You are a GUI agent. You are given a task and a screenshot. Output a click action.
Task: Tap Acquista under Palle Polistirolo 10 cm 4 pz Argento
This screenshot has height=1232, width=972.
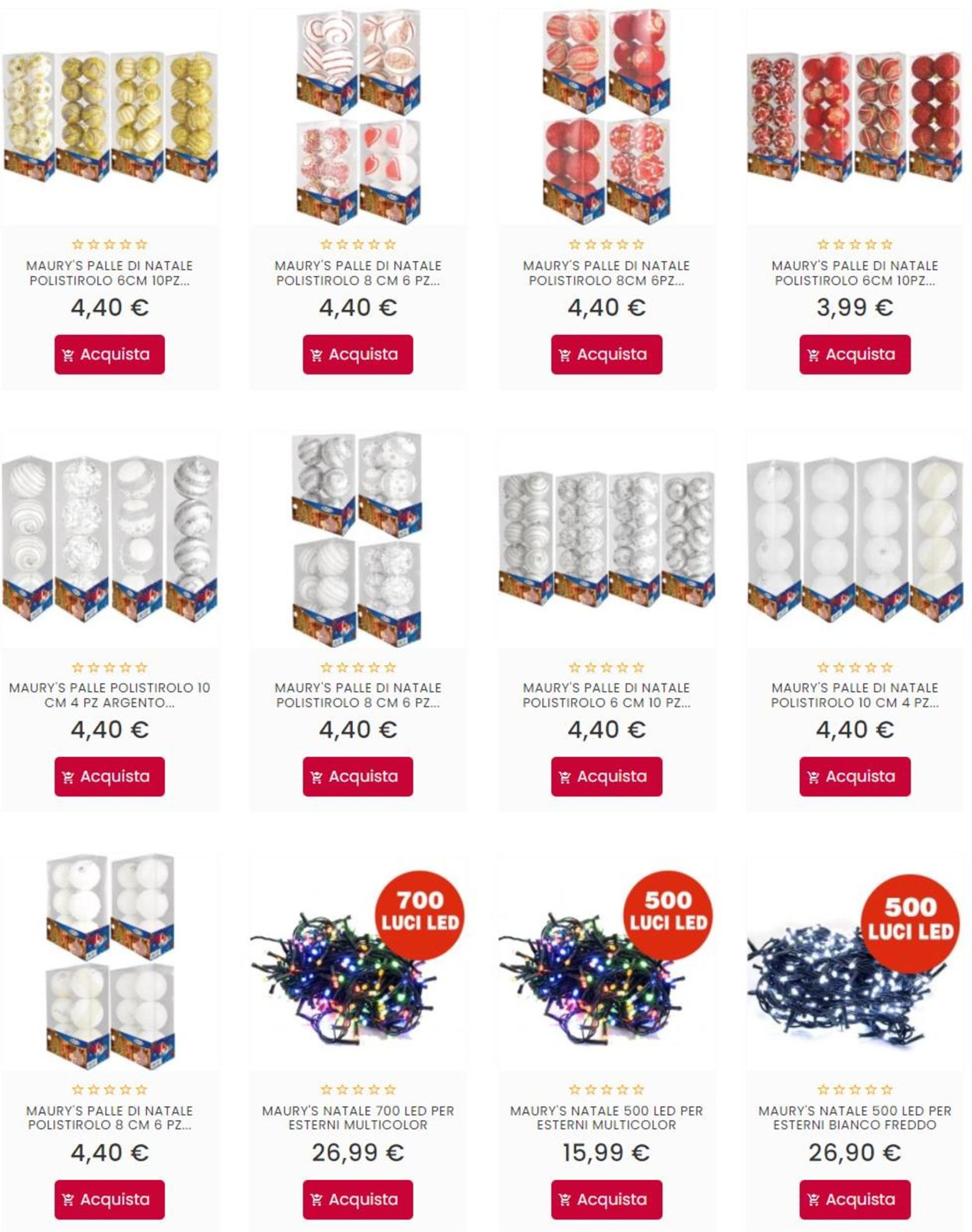[x=110, y=776]
